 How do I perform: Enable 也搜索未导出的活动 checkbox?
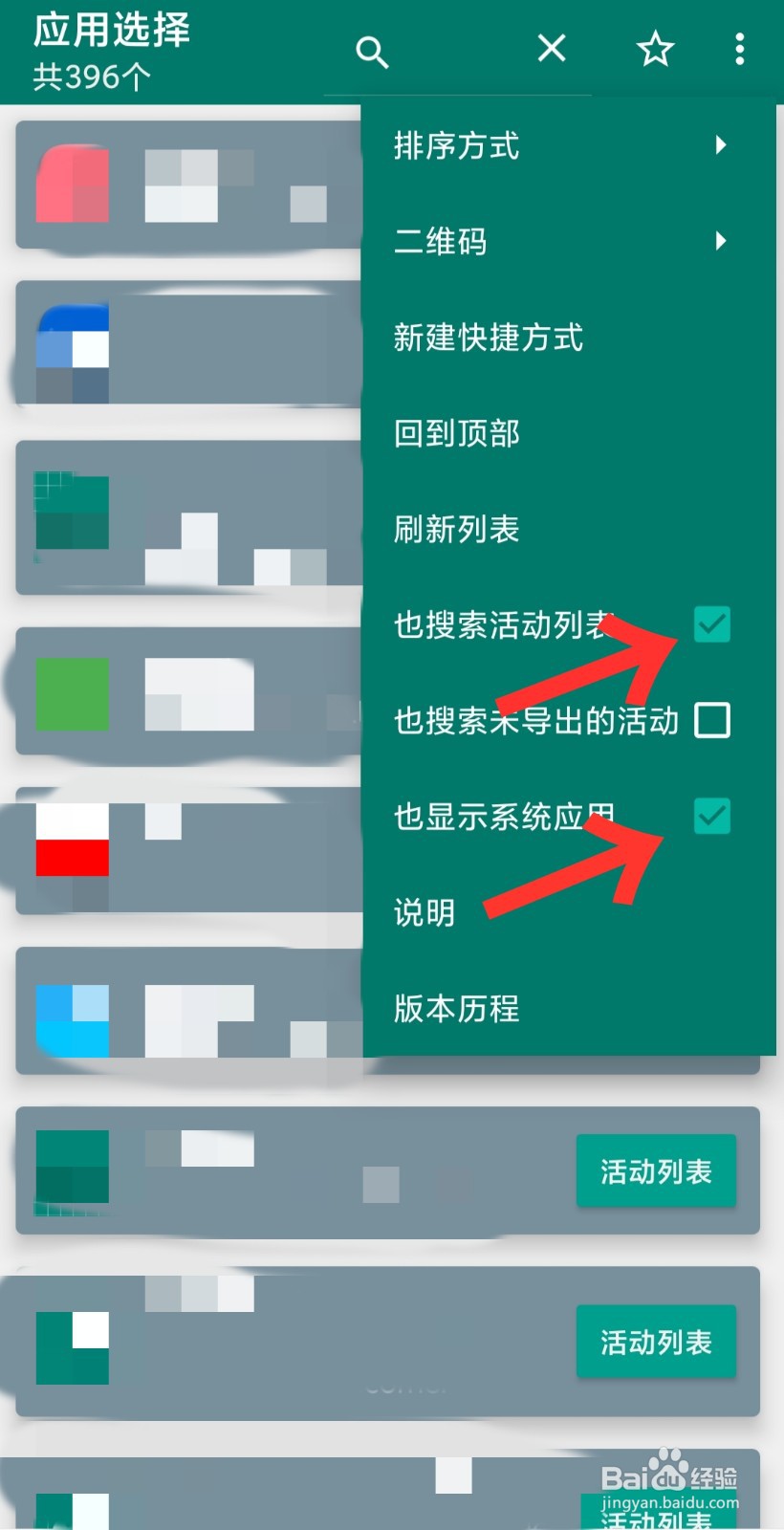[x=711, y=721]
